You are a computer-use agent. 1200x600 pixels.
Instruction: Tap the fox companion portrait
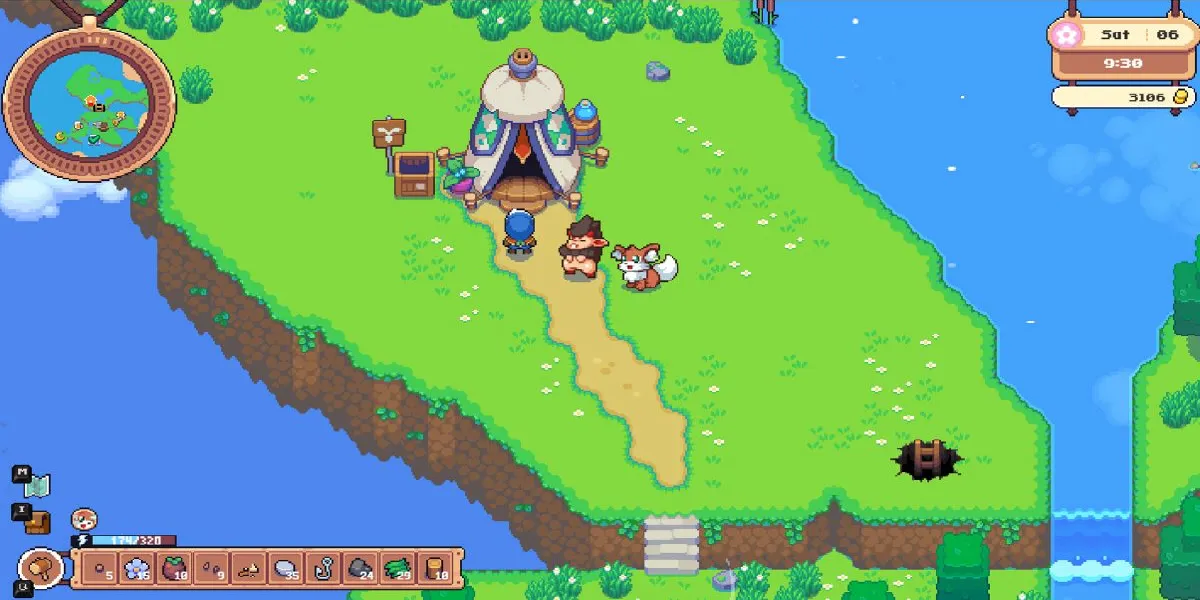pyautogui.click(x=84, y=520)
